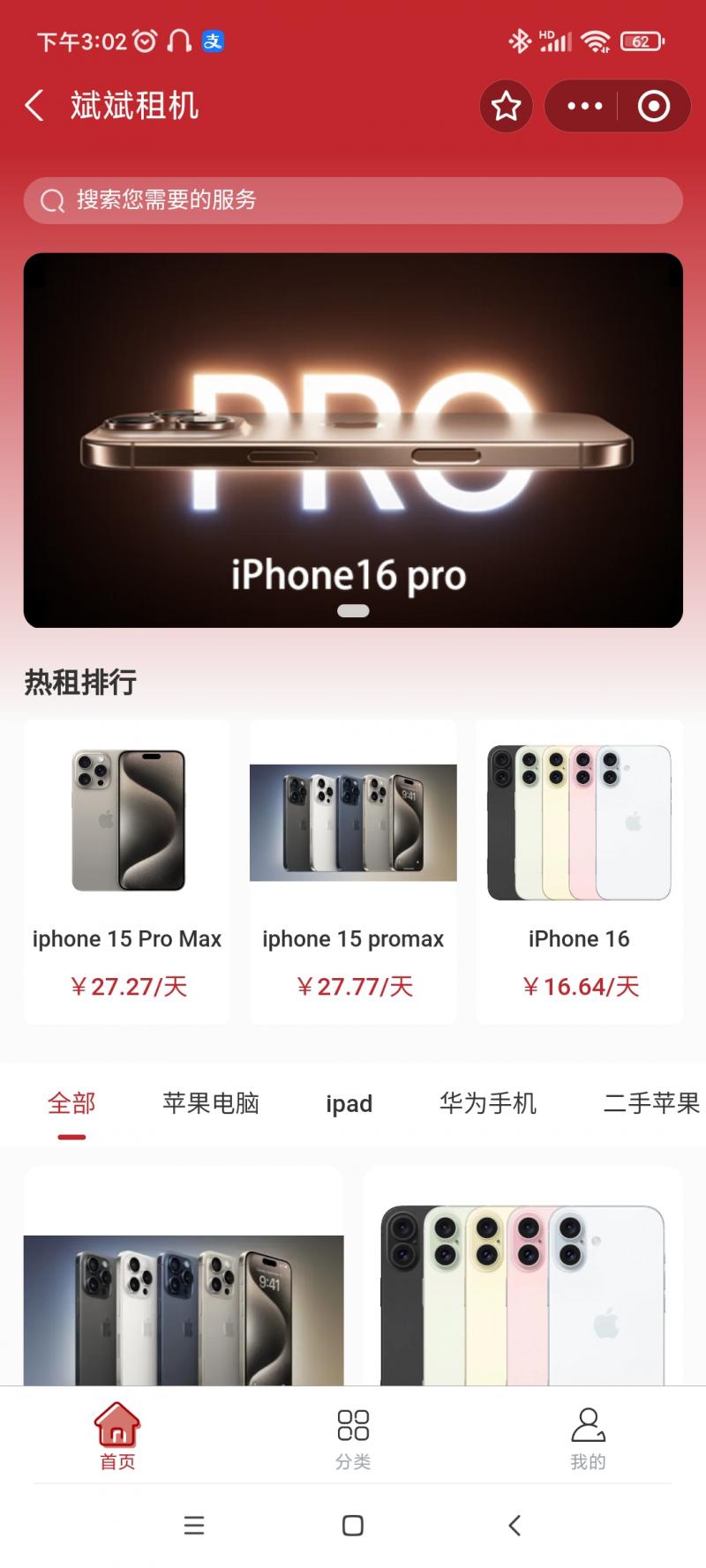The image size is (706, 1568).
Task: Tap the 搜索您需要的服务 search box
Action: coord(353,200)
